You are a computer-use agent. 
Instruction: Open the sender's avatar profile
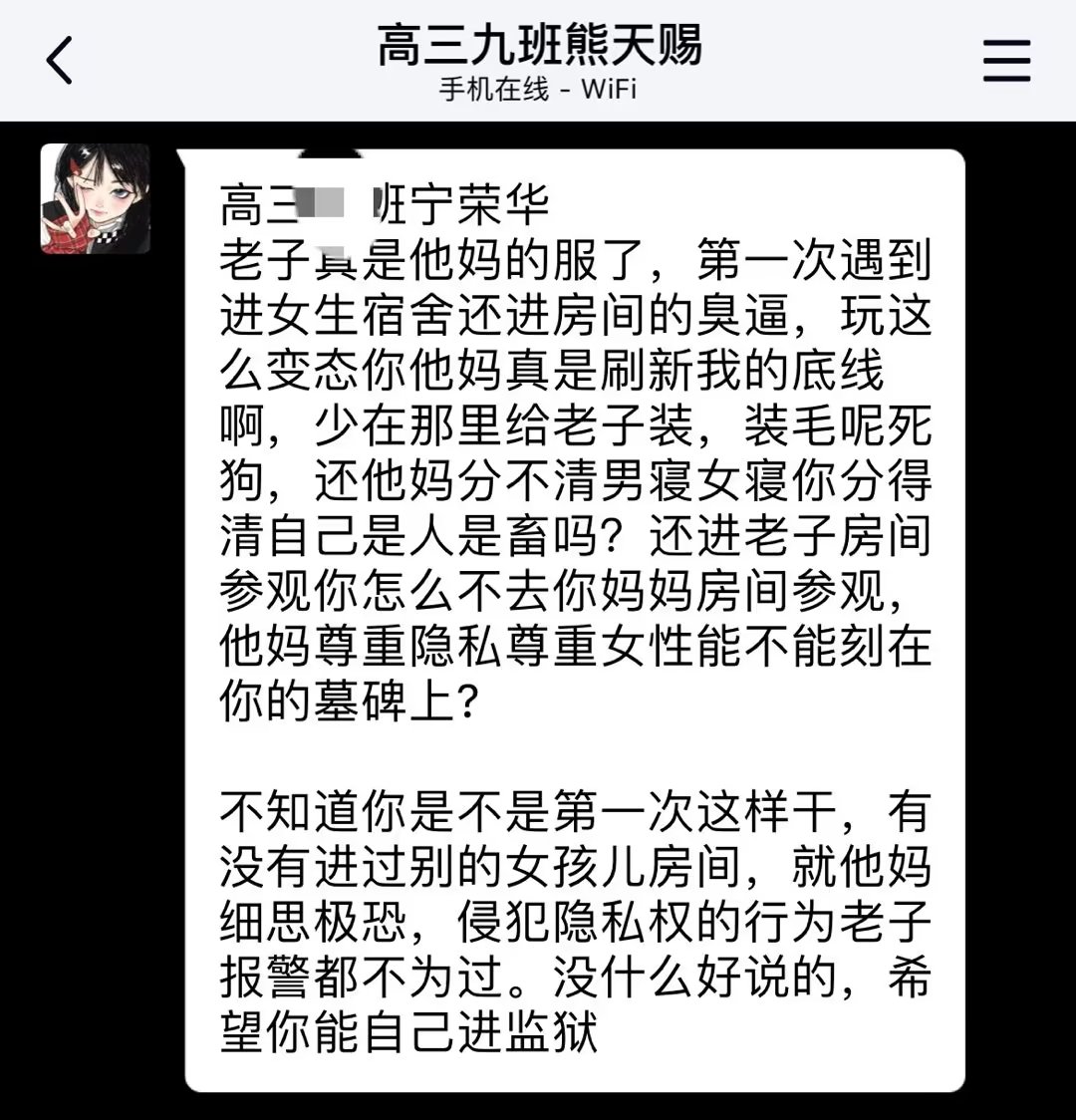pos(96,198)
